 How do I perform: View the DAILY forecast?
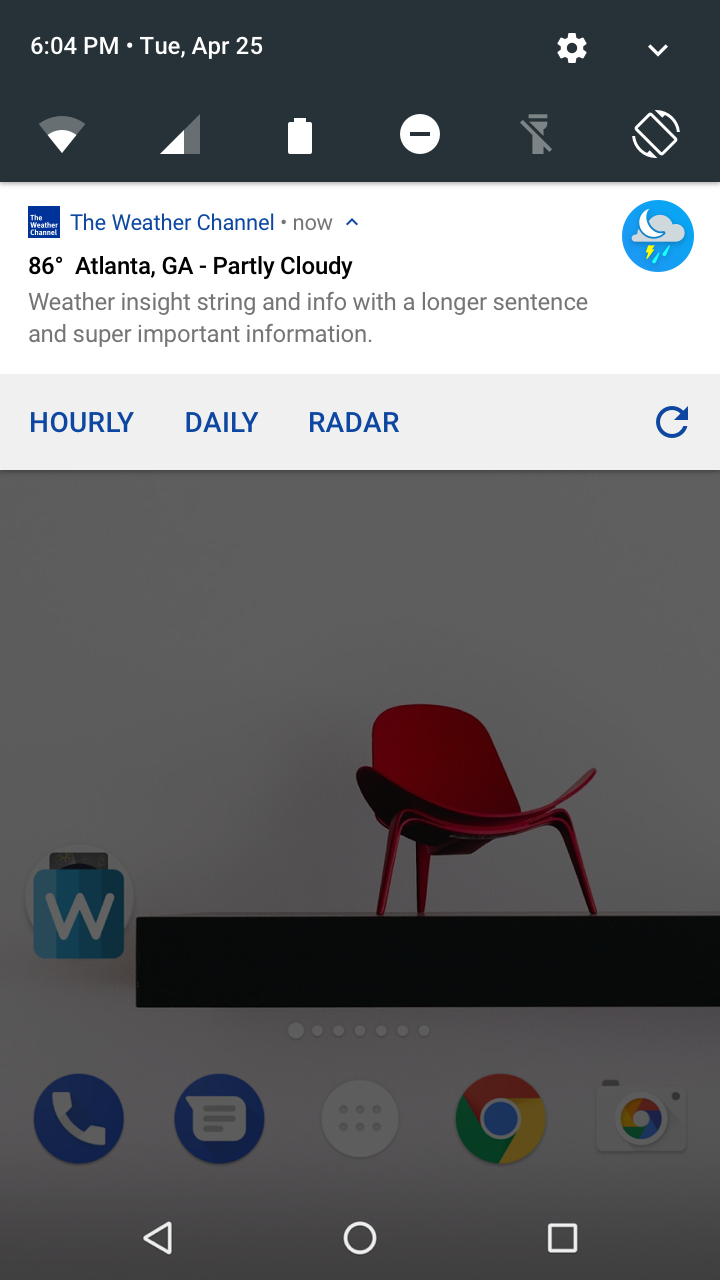click(222, 422)
